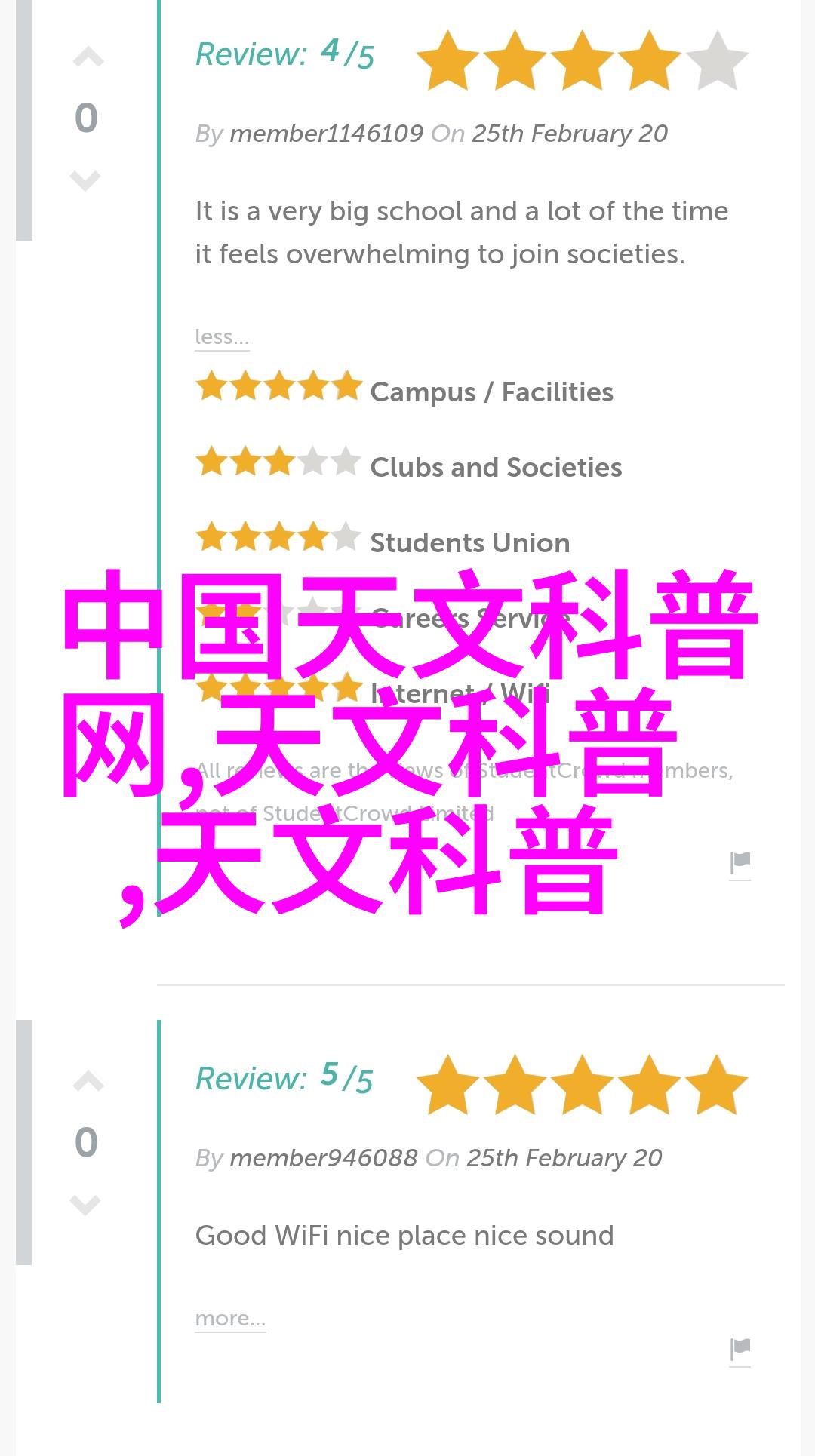Report the review by member946088 with the flag
815x1456 pixels.
click(x=740, y=1349)
